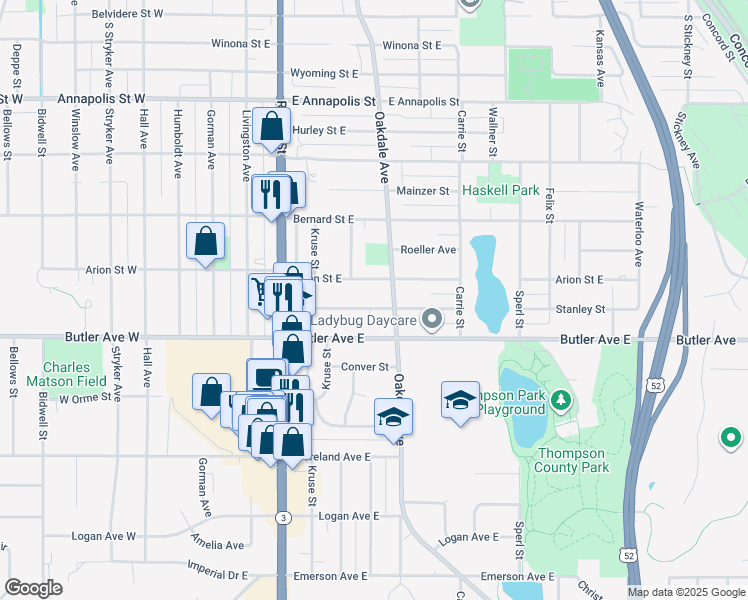The height and width of the screenshot is (600, 748).
Task: Tap the shopping marker near Hurley St E
Action: (272, 127)
